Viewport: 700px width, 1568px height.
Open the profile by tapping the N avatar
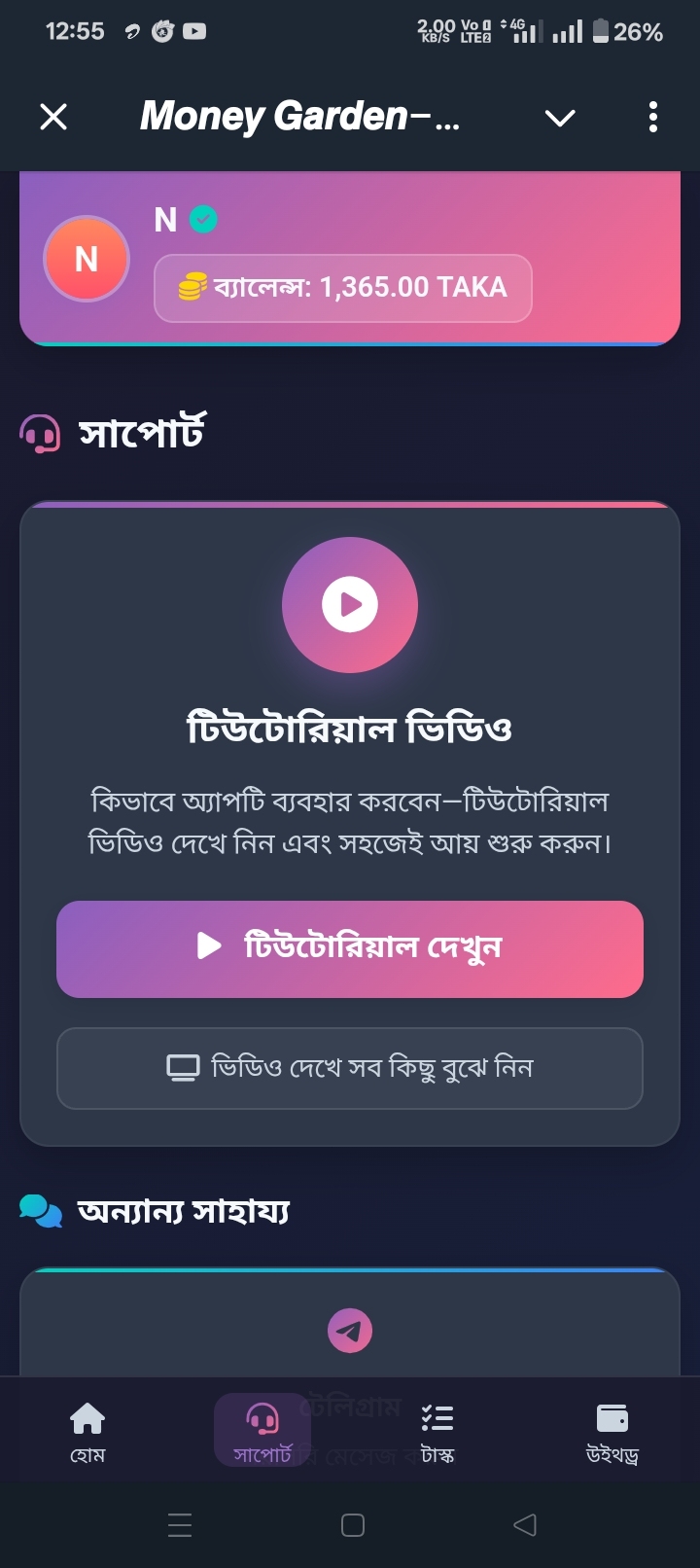(x=86, y=259)
